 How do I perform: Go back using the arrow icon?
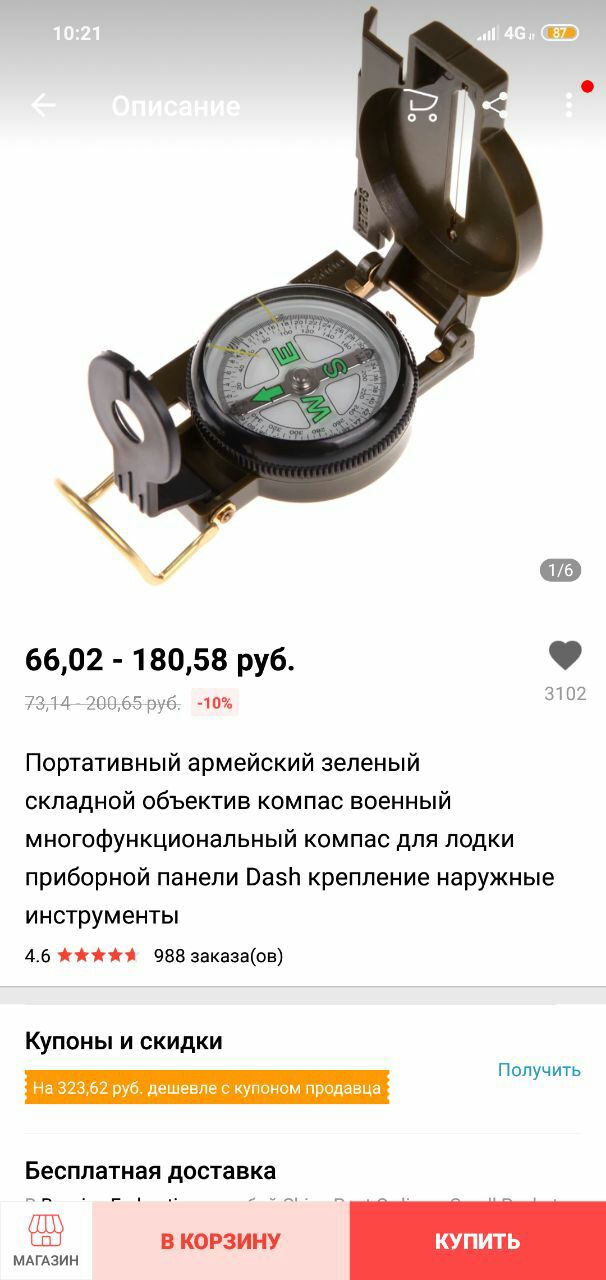(x=43, y=105)
